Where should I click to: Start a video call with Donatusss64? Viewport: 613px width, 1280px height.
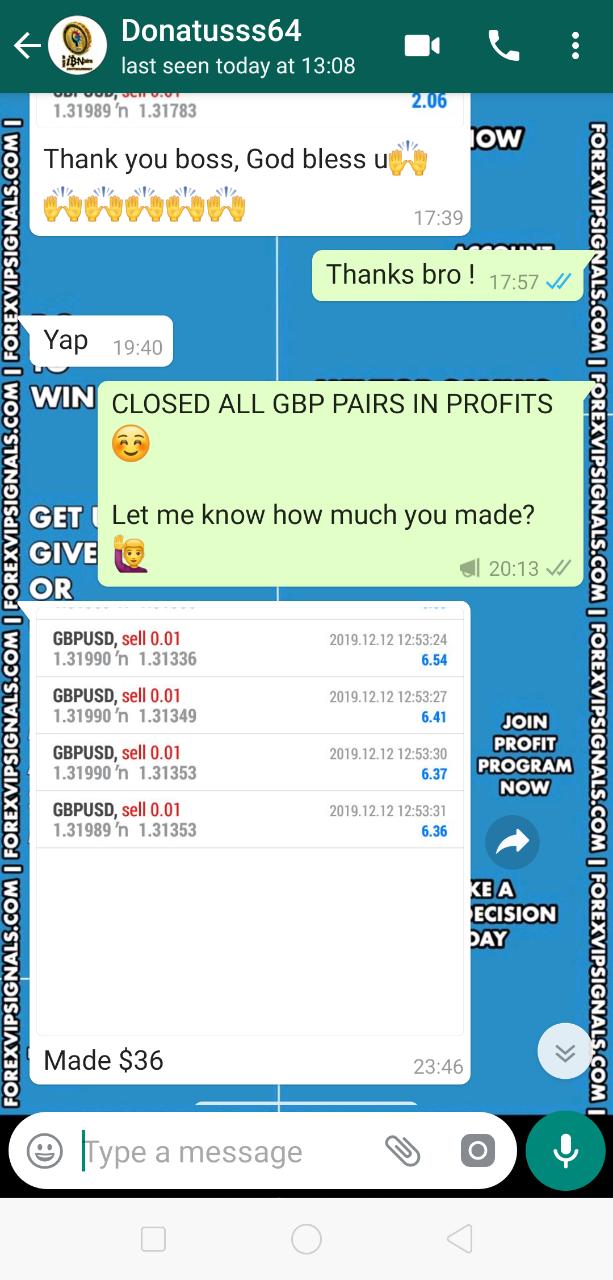422,46
